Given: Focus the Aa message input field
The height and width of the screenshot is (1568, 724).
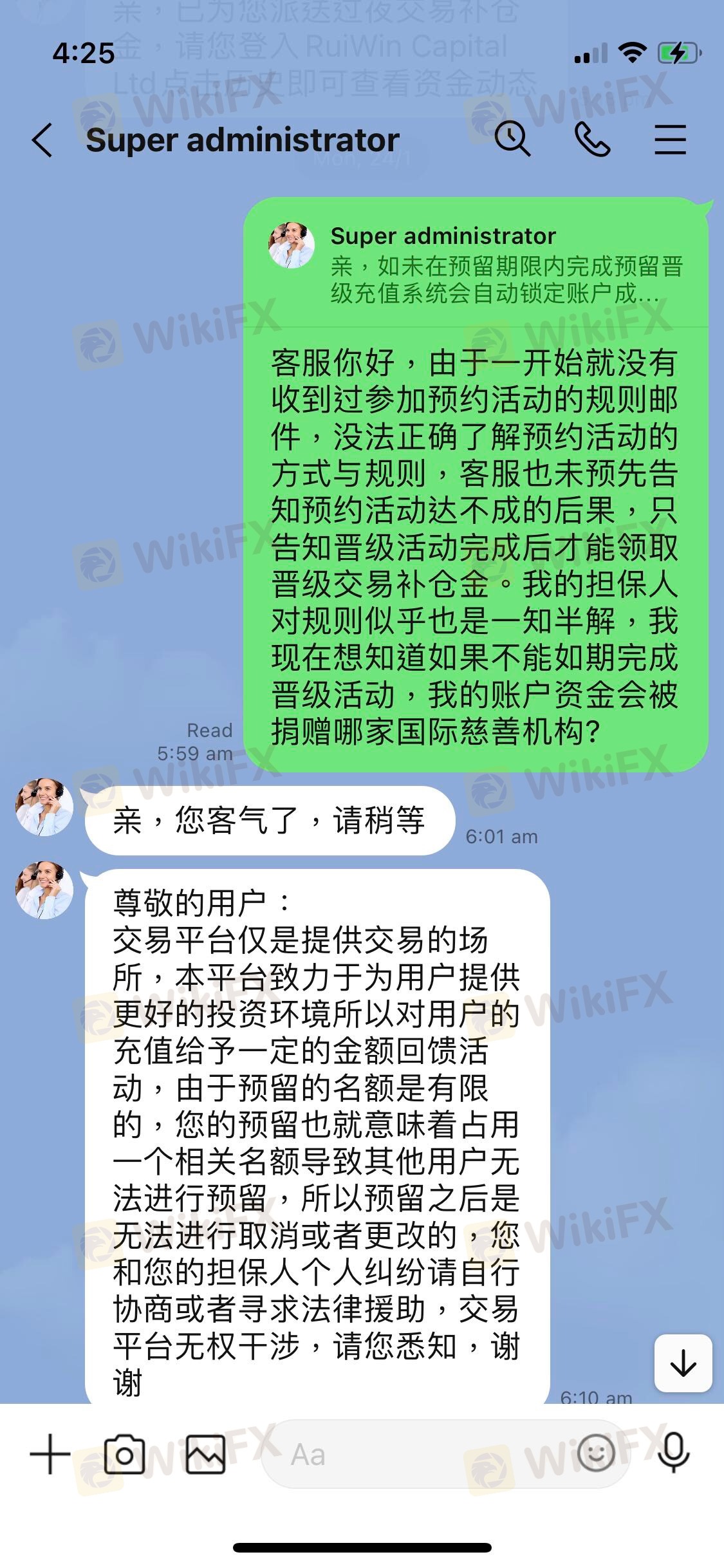Looking at the screenshot, I should [x=425, y=1454].
